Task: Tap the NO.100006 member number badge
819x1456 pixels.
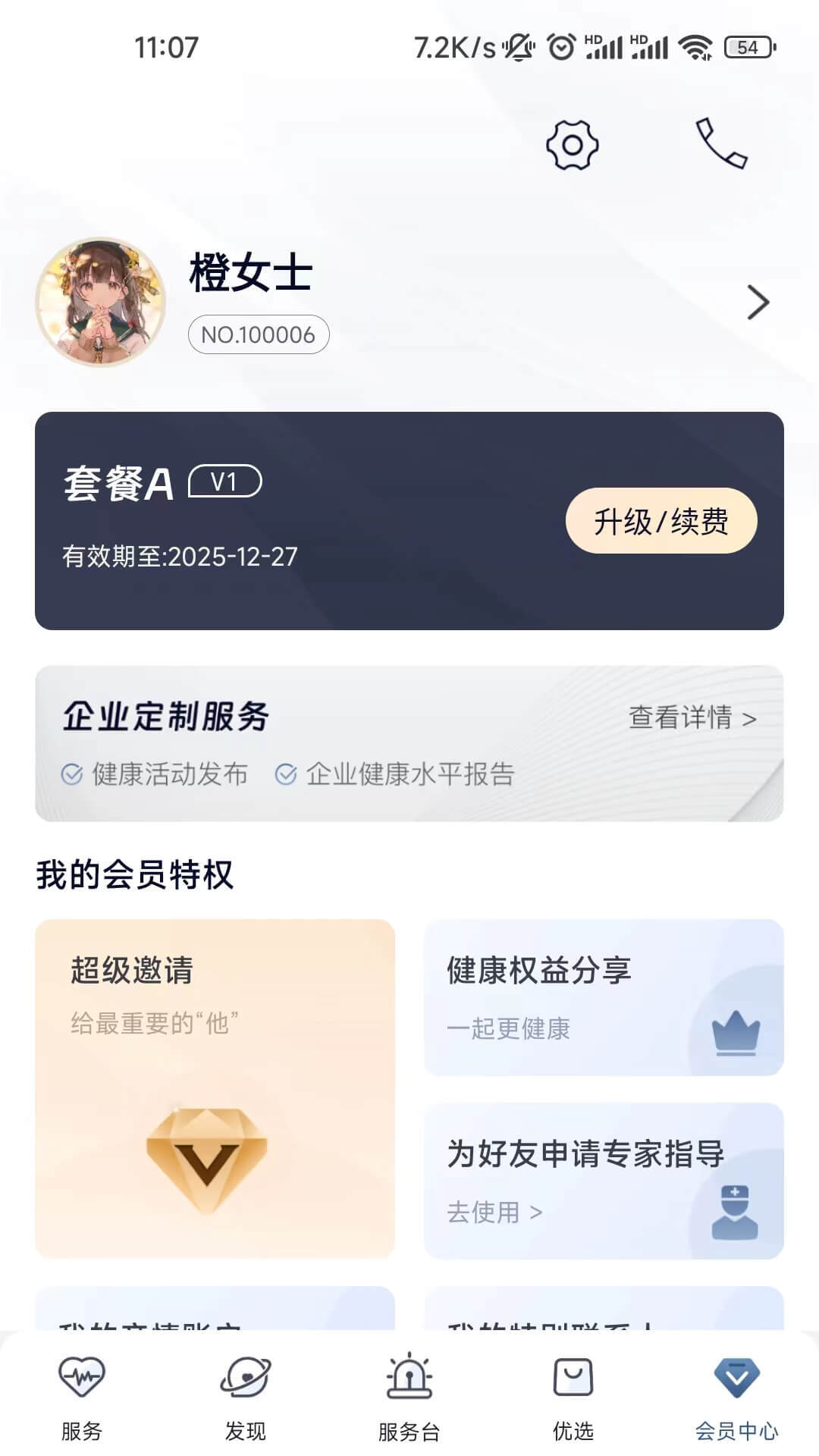Action: tap(259, 335)
